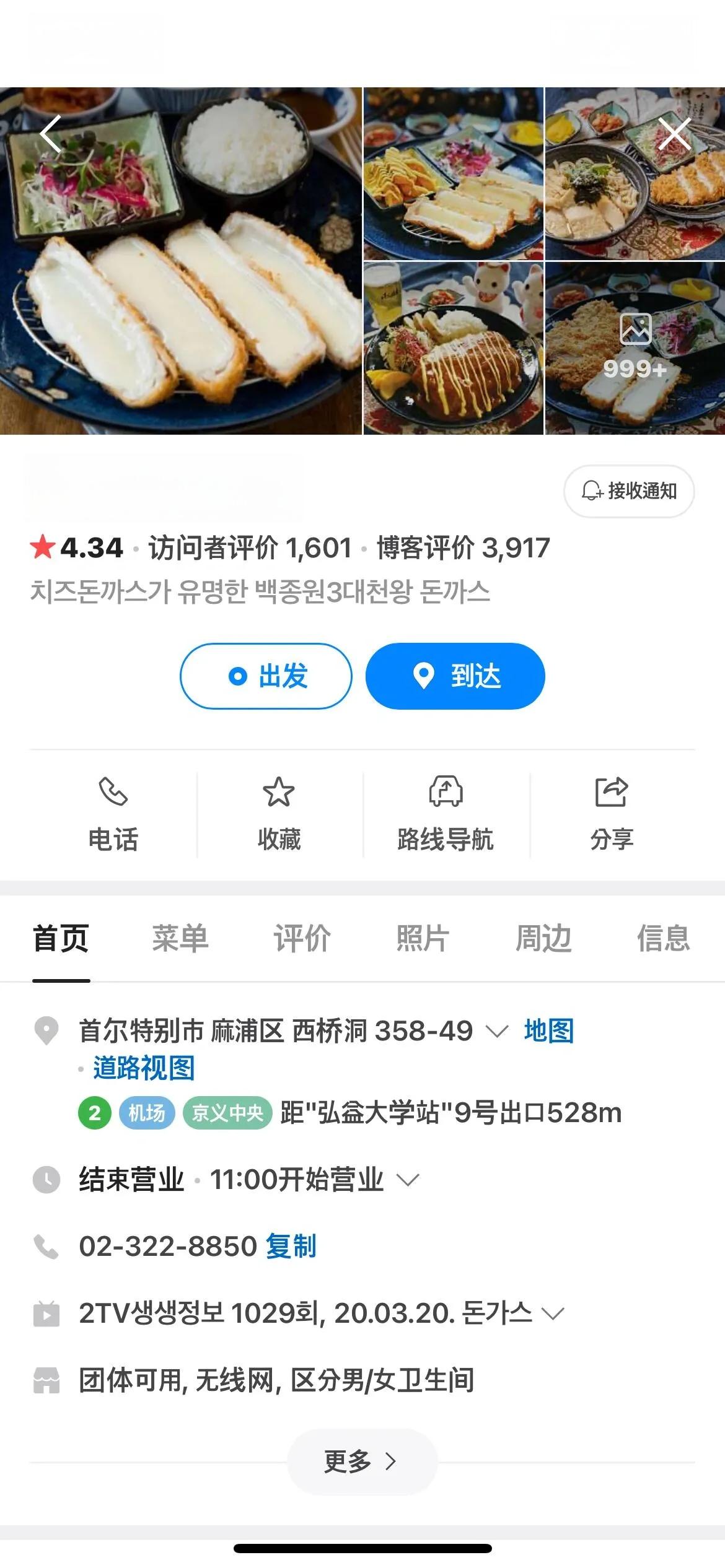
Task: Show more details with 更多
Action: [x=362, y=1462]
